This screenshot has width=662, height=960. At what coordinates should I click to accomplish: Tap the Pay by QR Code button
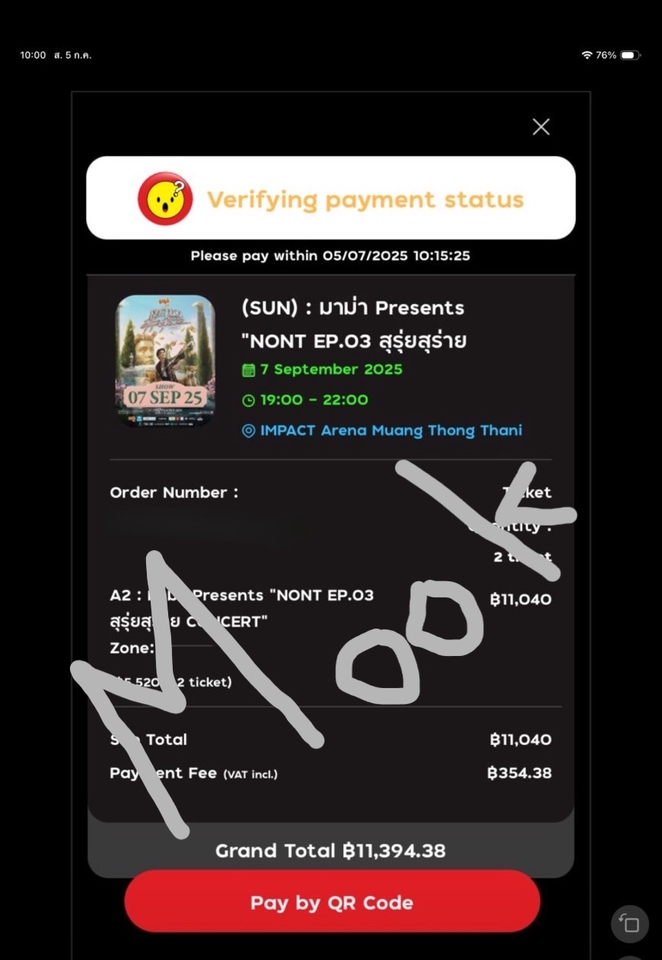click(331, 902)
